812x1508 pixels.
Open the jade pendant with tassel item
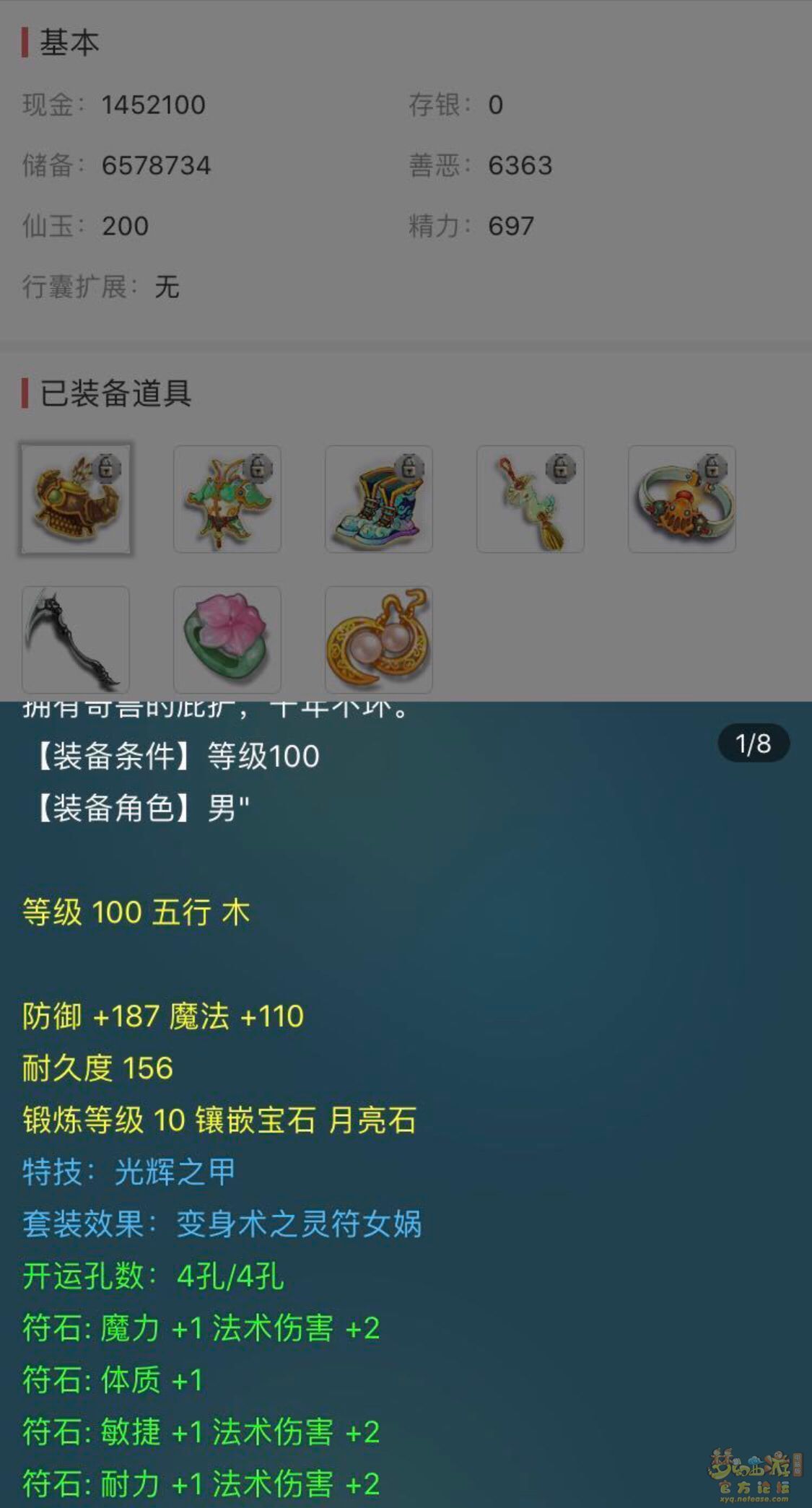click(531, 499)
